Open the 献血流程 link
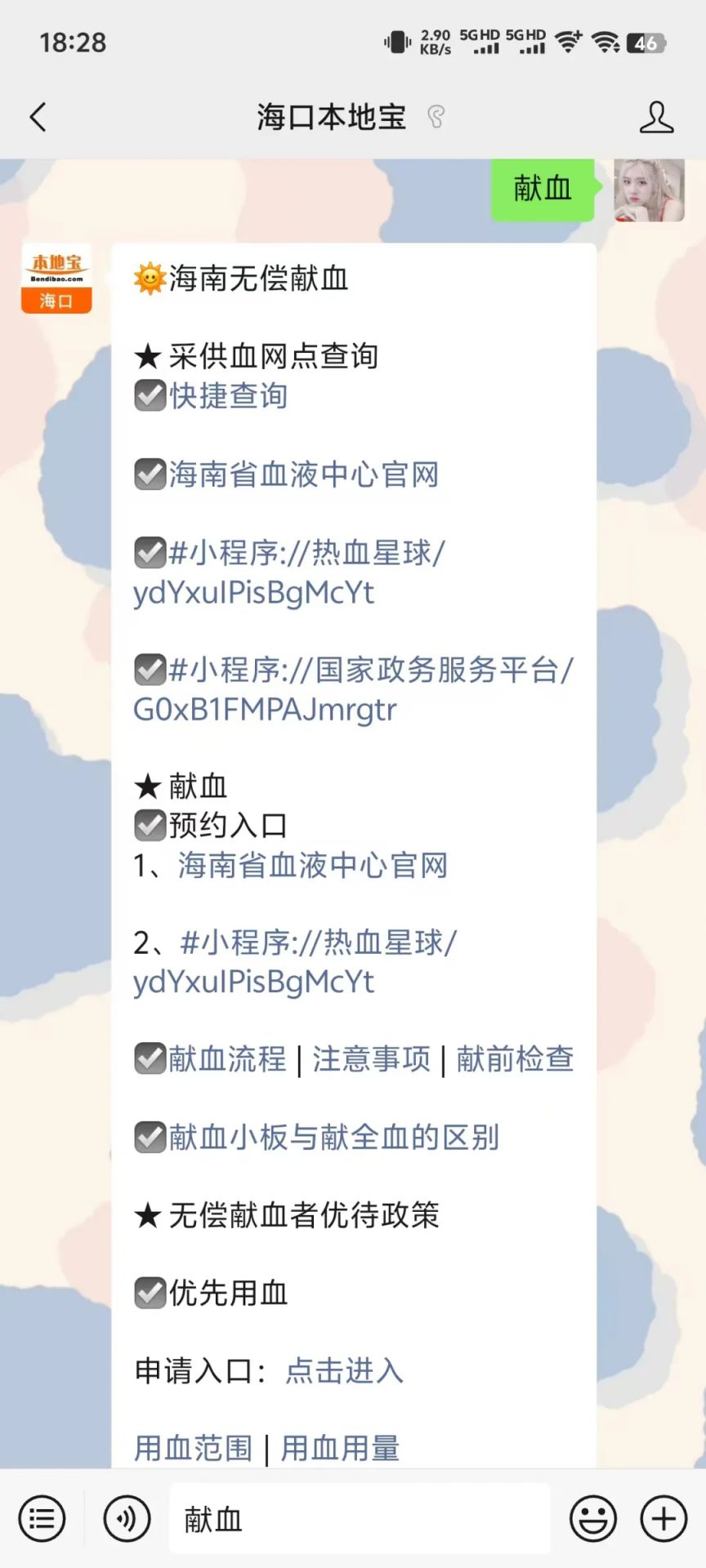This screenshot has height=1568, width=706. pos(227,1059)
